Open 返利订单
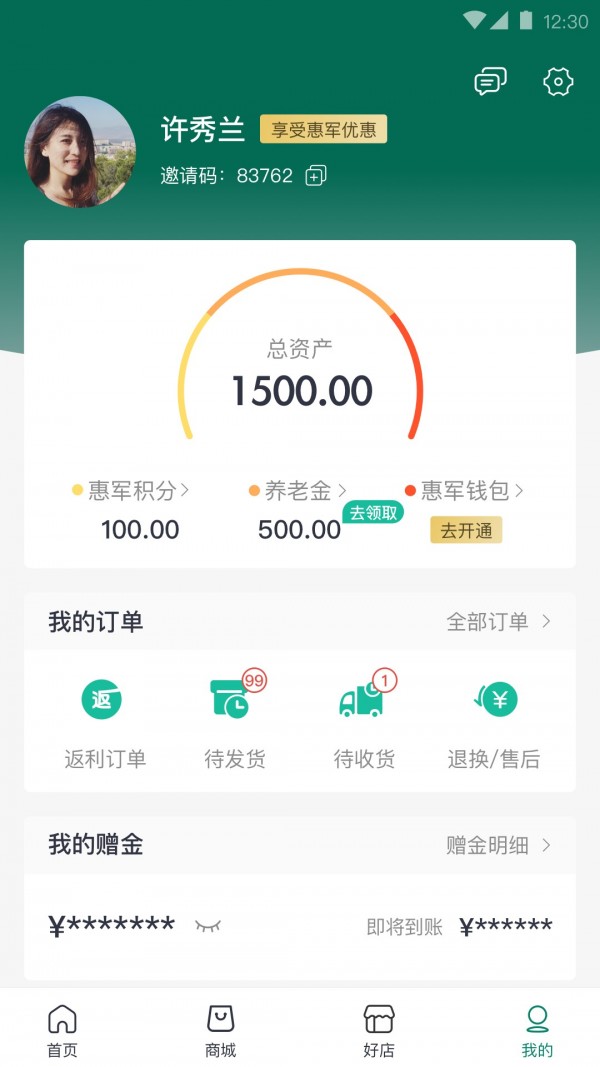The height and width of the screenshot is (1067, 600). click(x=105, y=720)
